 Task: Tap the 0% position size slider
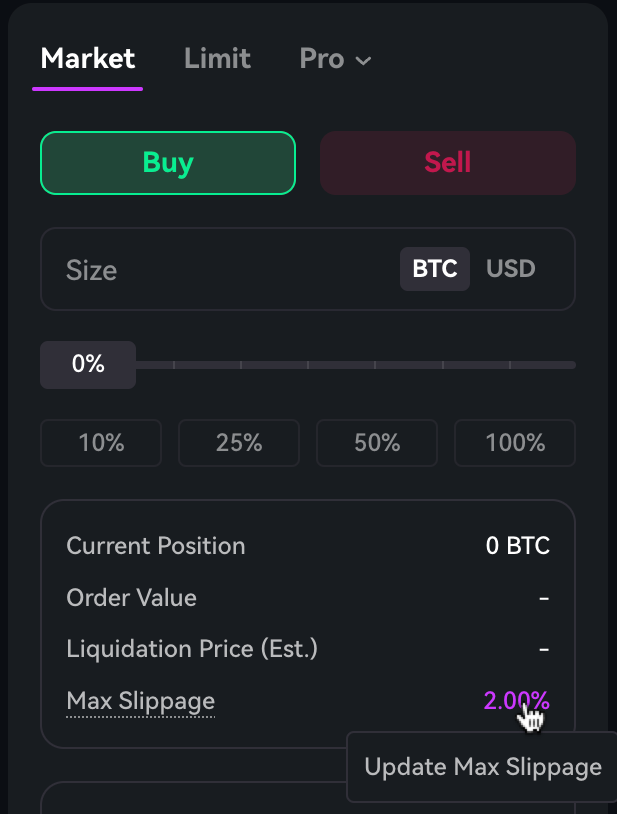pyautogui.click(x=88, y=365)
